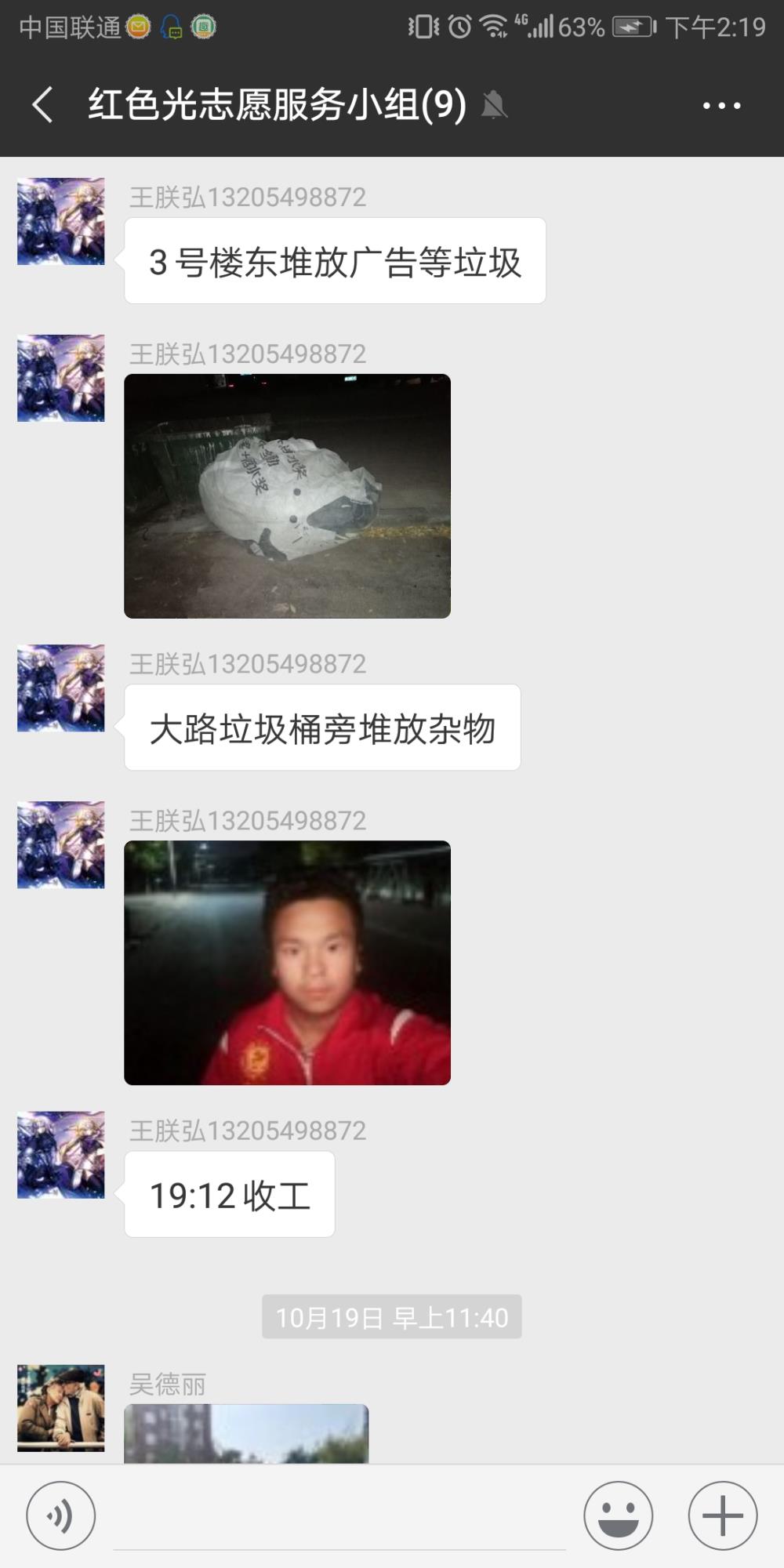784x1568 pixels.
Task: Open 吴德丽's profile avatar
Action: click(x=61, y=1408)
